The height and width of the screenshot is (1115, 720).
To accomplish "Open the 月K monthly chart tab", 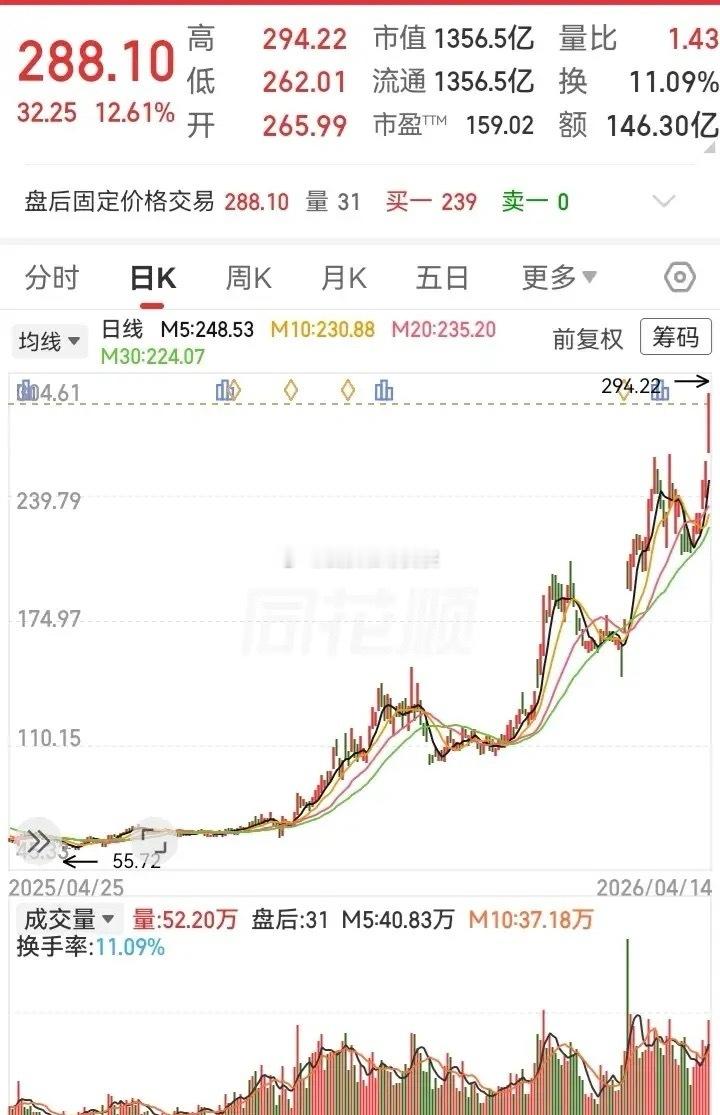I will point(344,277).
